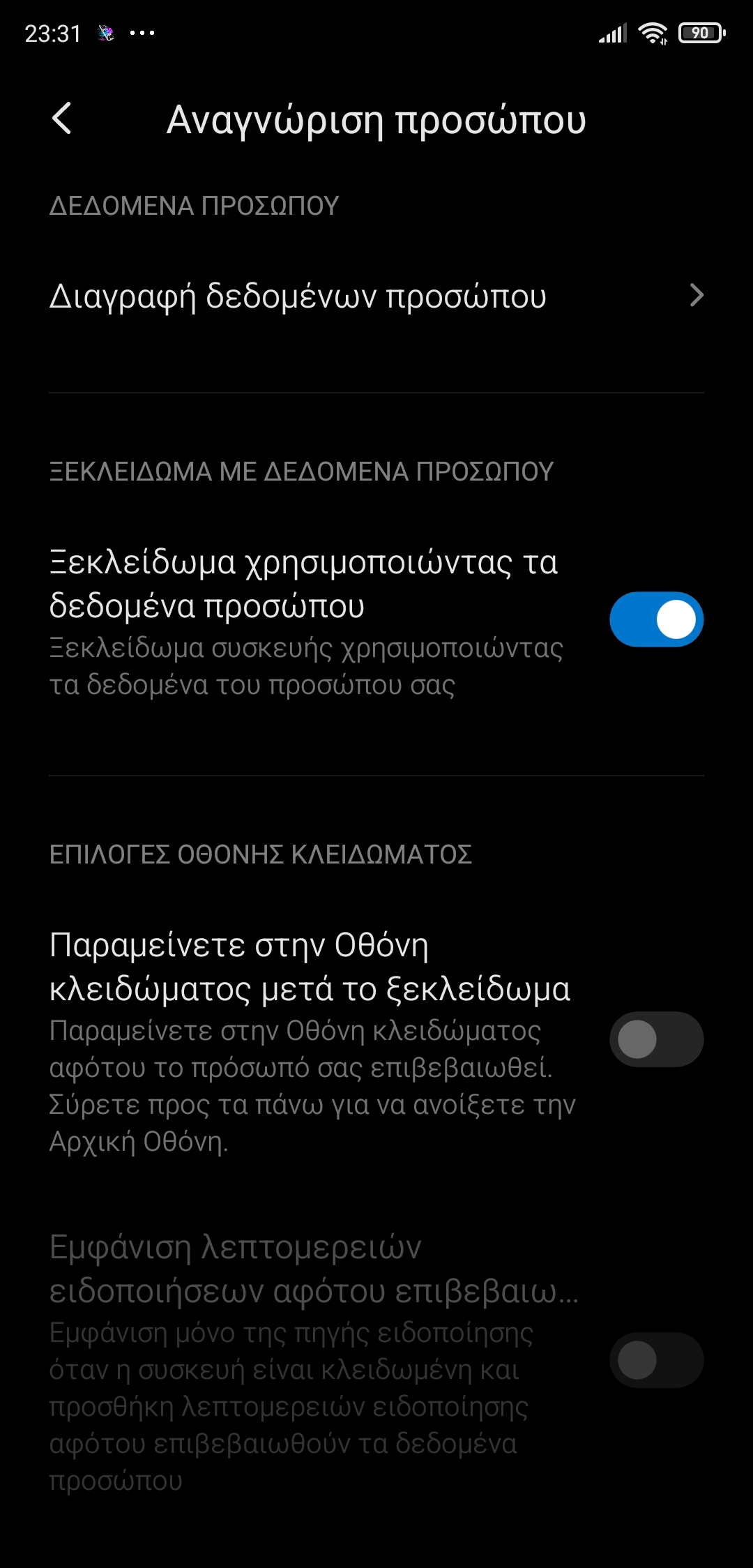Disable Ξεκλείδωμα χρησιμοποιώντας τα δεδομένα προσώπου
The image size is (753, 1568).
click(656, 619)
